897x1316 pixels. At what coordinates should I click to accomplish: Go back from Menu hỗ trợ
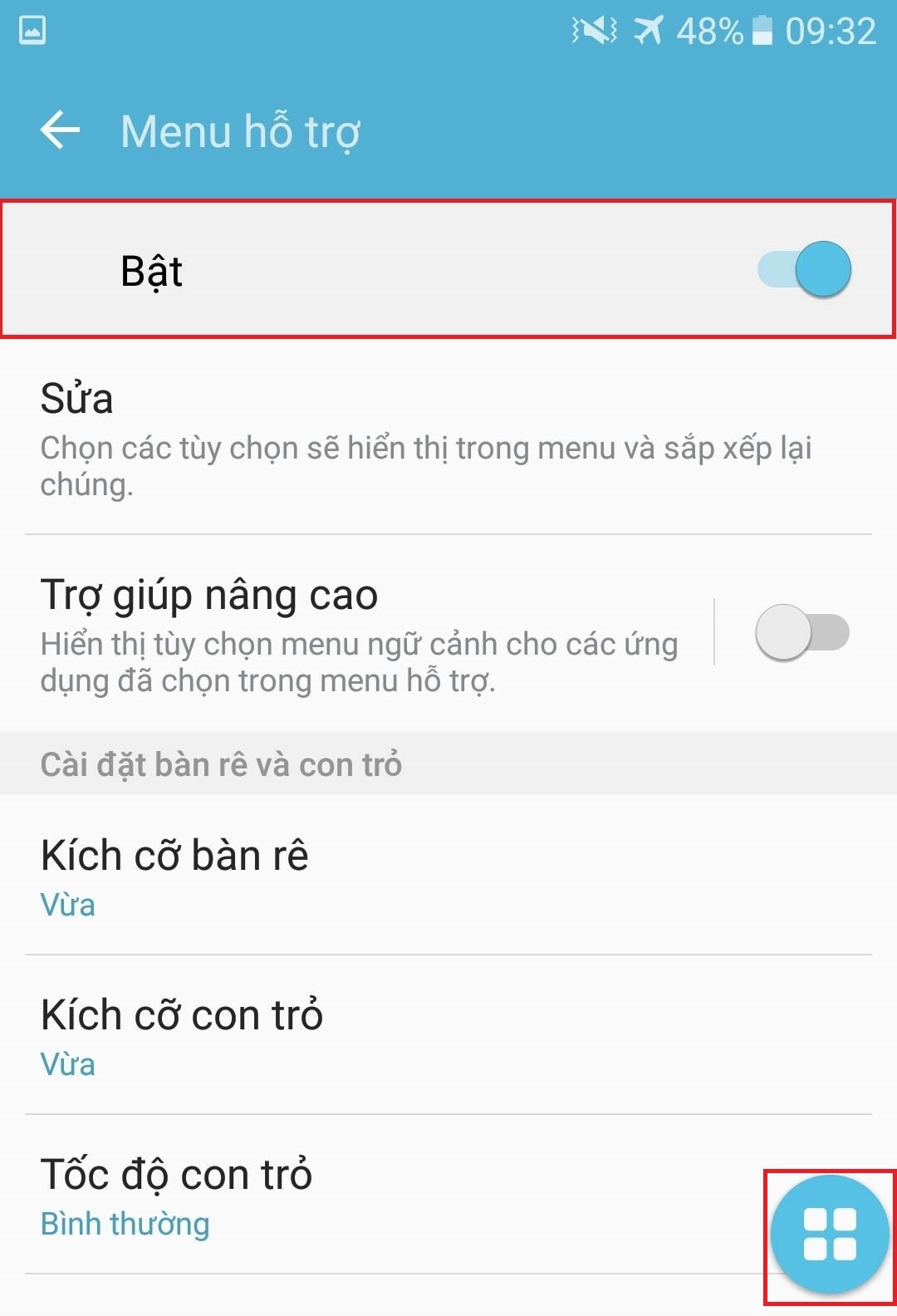click(x=60, y=130)
